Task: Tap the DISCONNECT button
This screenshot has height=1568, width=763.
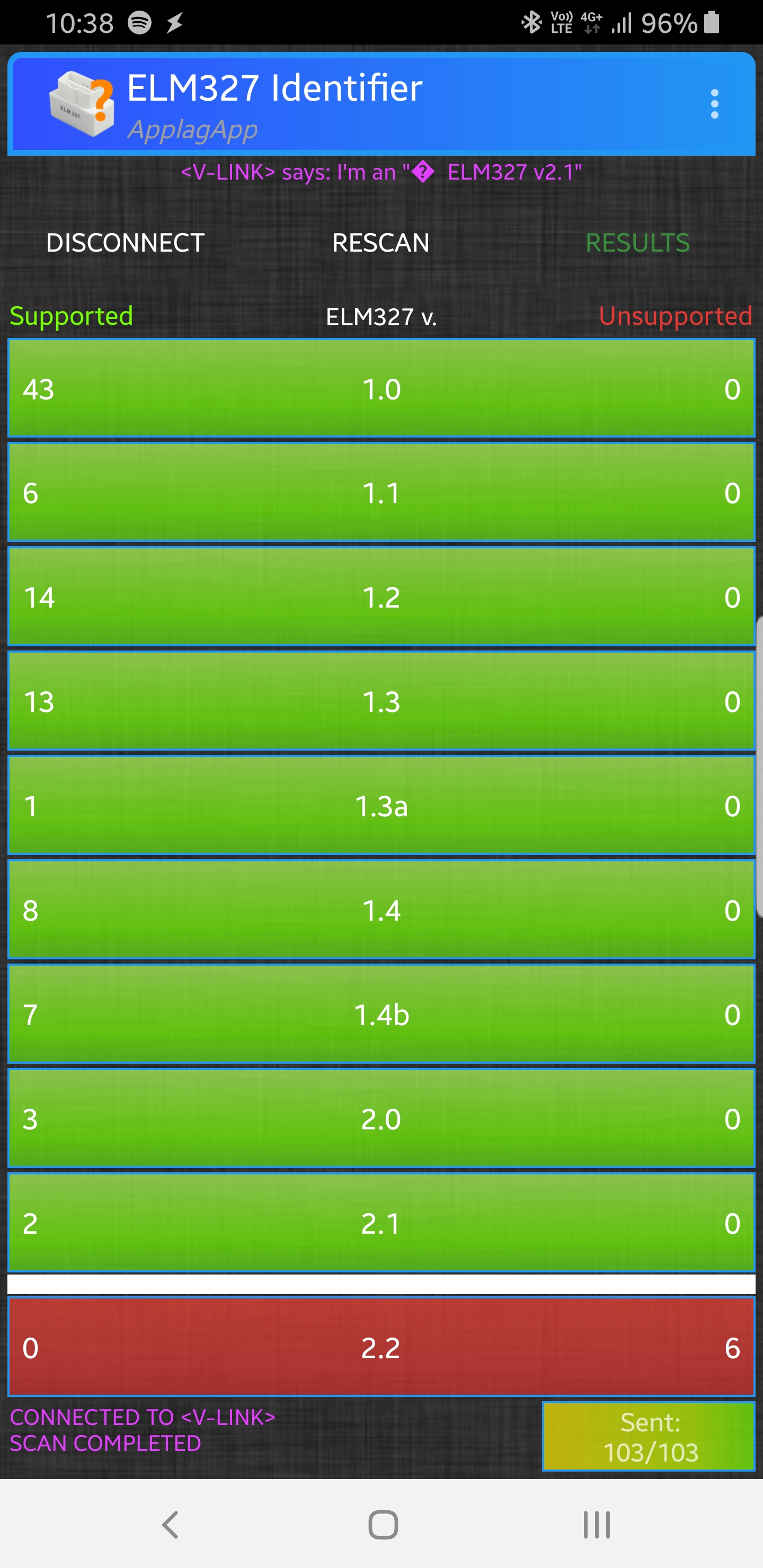Action: (x=125, y=243)
